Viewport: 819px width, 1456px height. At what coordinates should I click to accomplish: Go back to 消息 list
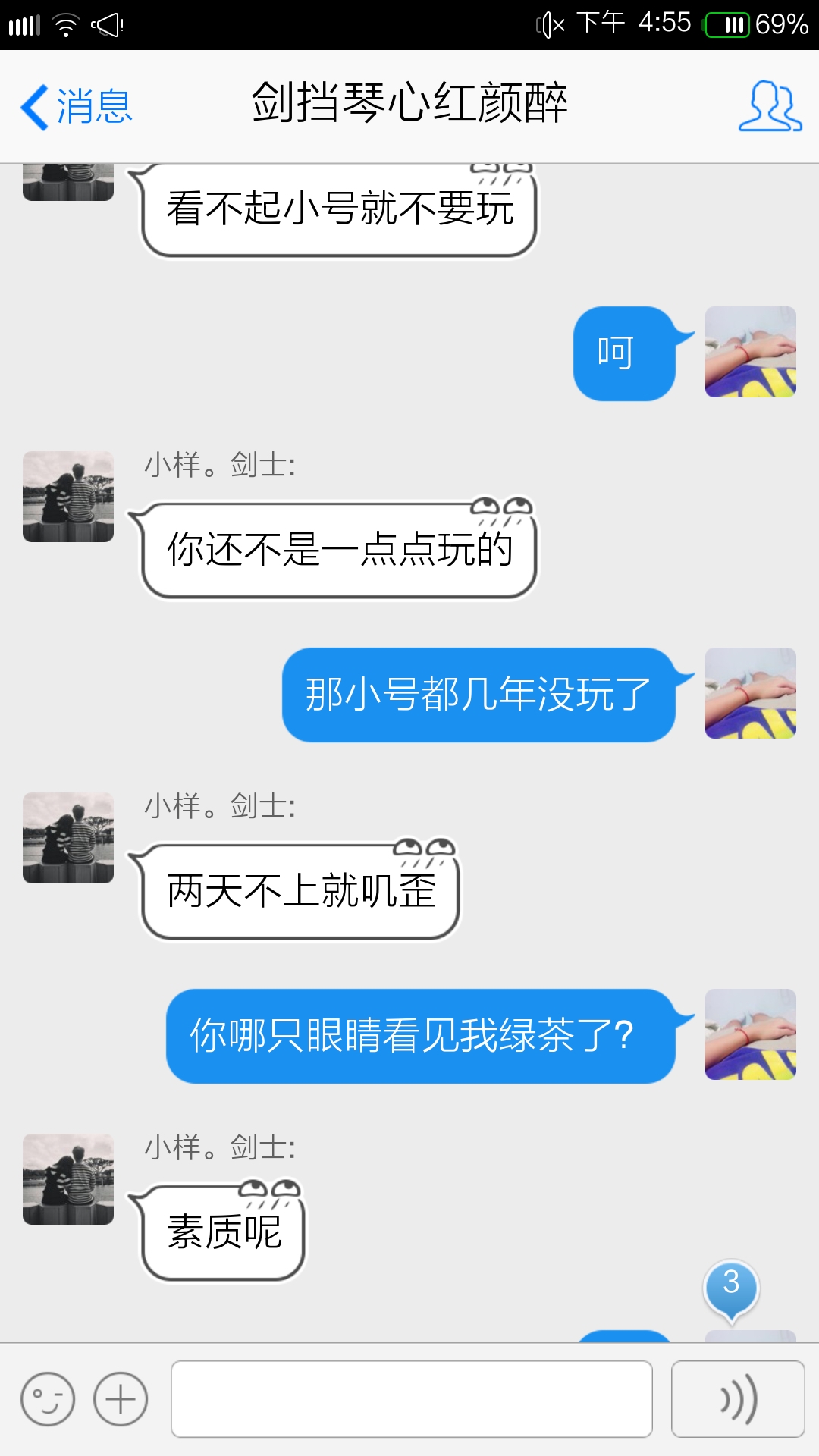point(76,106)
